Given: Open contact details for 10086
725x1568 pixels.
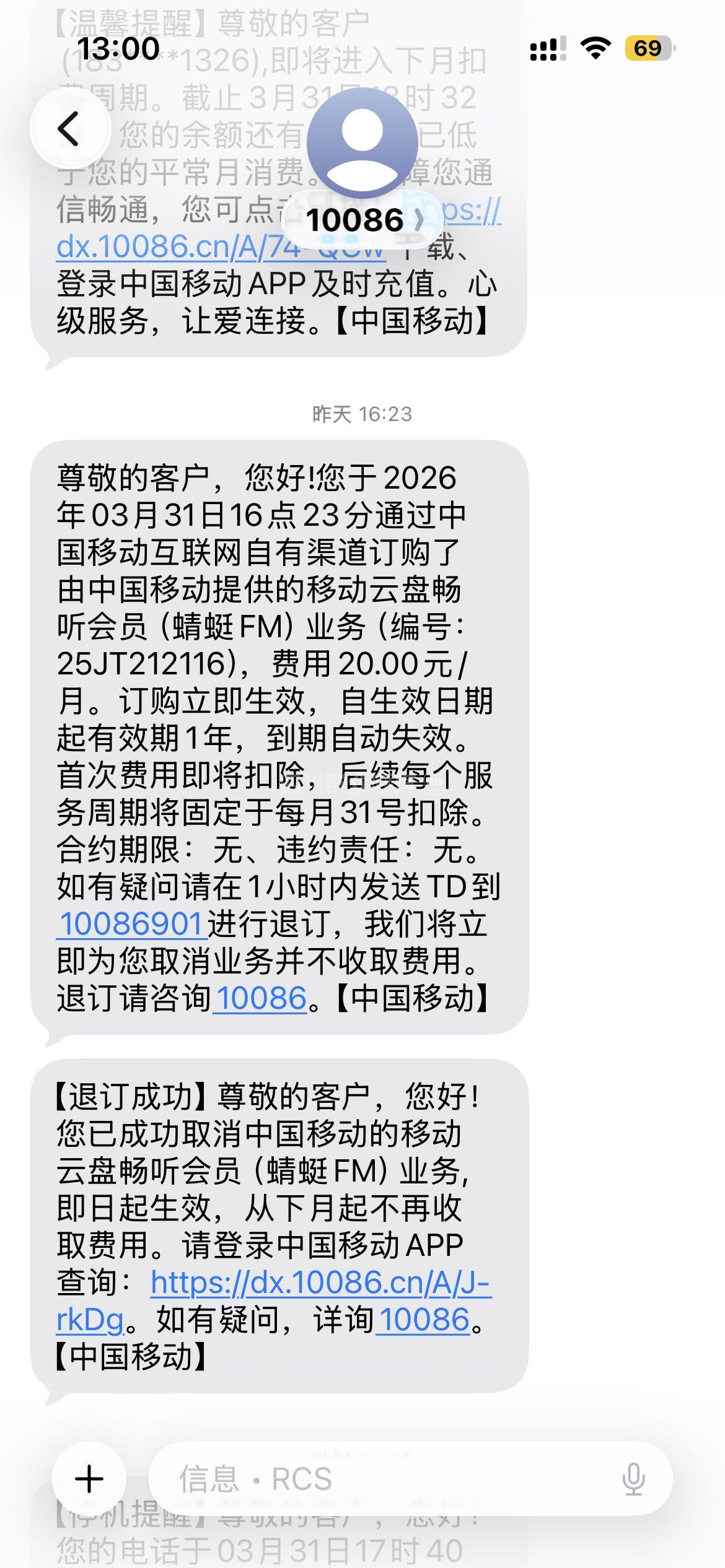Looking at the screenshot, I should pos(362,219).
